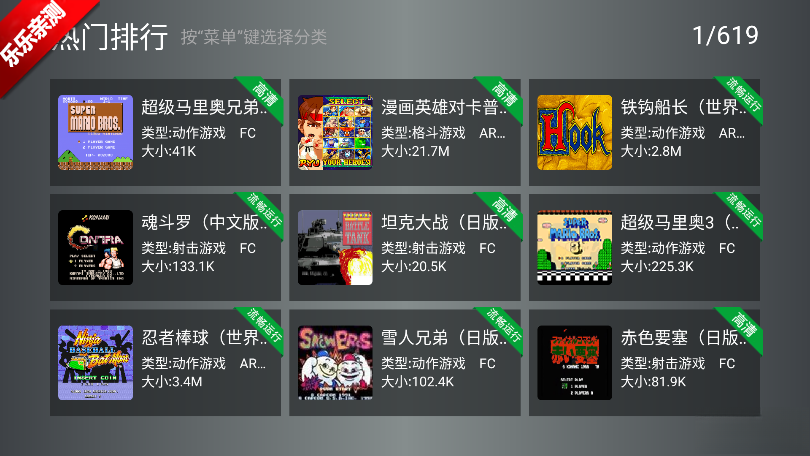Image resolution: width=810 pixels, height=456 pixels.
Task: Select the 漫画英雄对卡普空 fighting game card
Action: pyautogui.click(x=405, y=132)
